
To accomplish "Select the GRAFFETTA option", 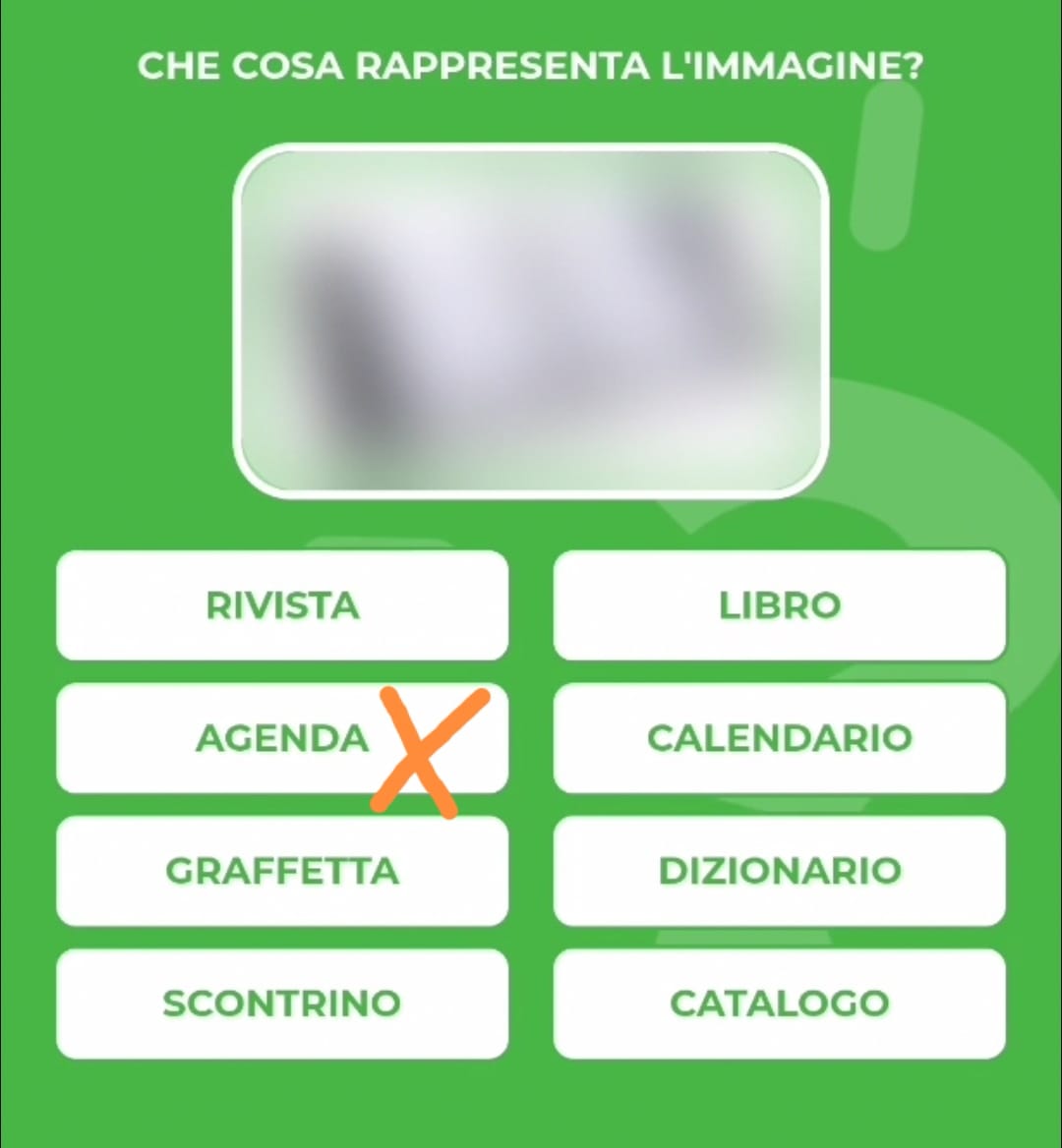I will [282, 871].
